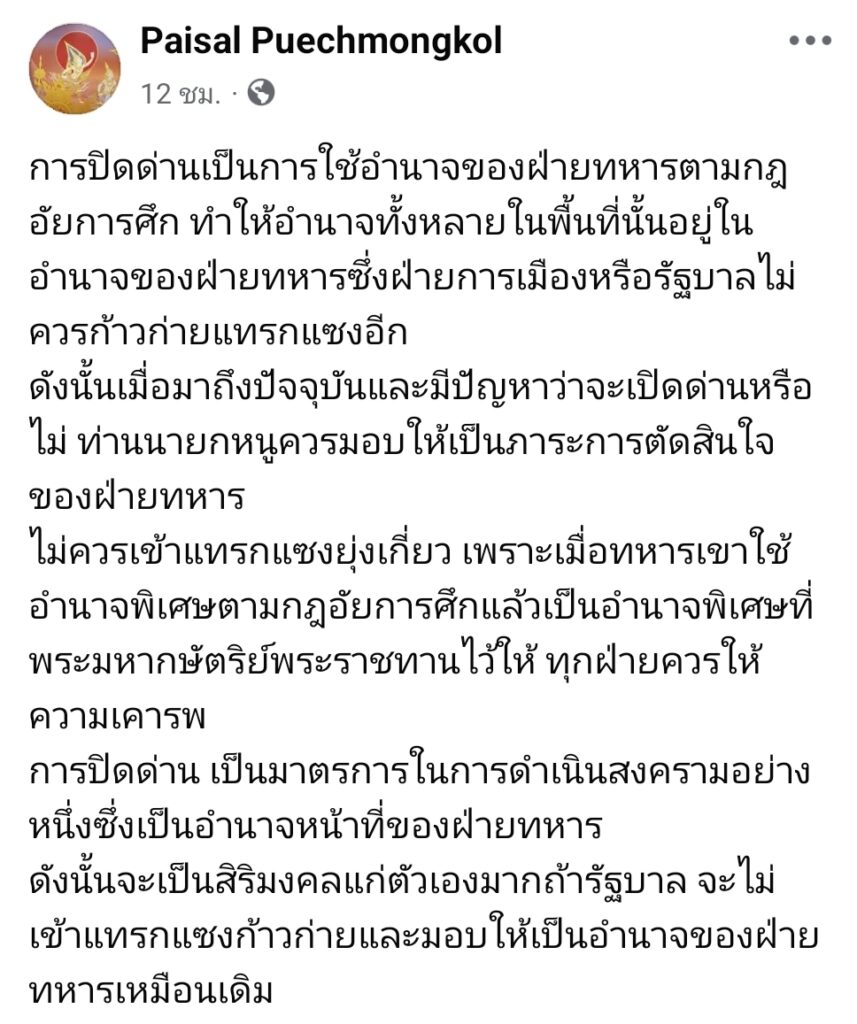This screenshot has width=857, height=1024.
Task: Tap Paisal Puechmongkol's profile picture
Action: point(75,67)
